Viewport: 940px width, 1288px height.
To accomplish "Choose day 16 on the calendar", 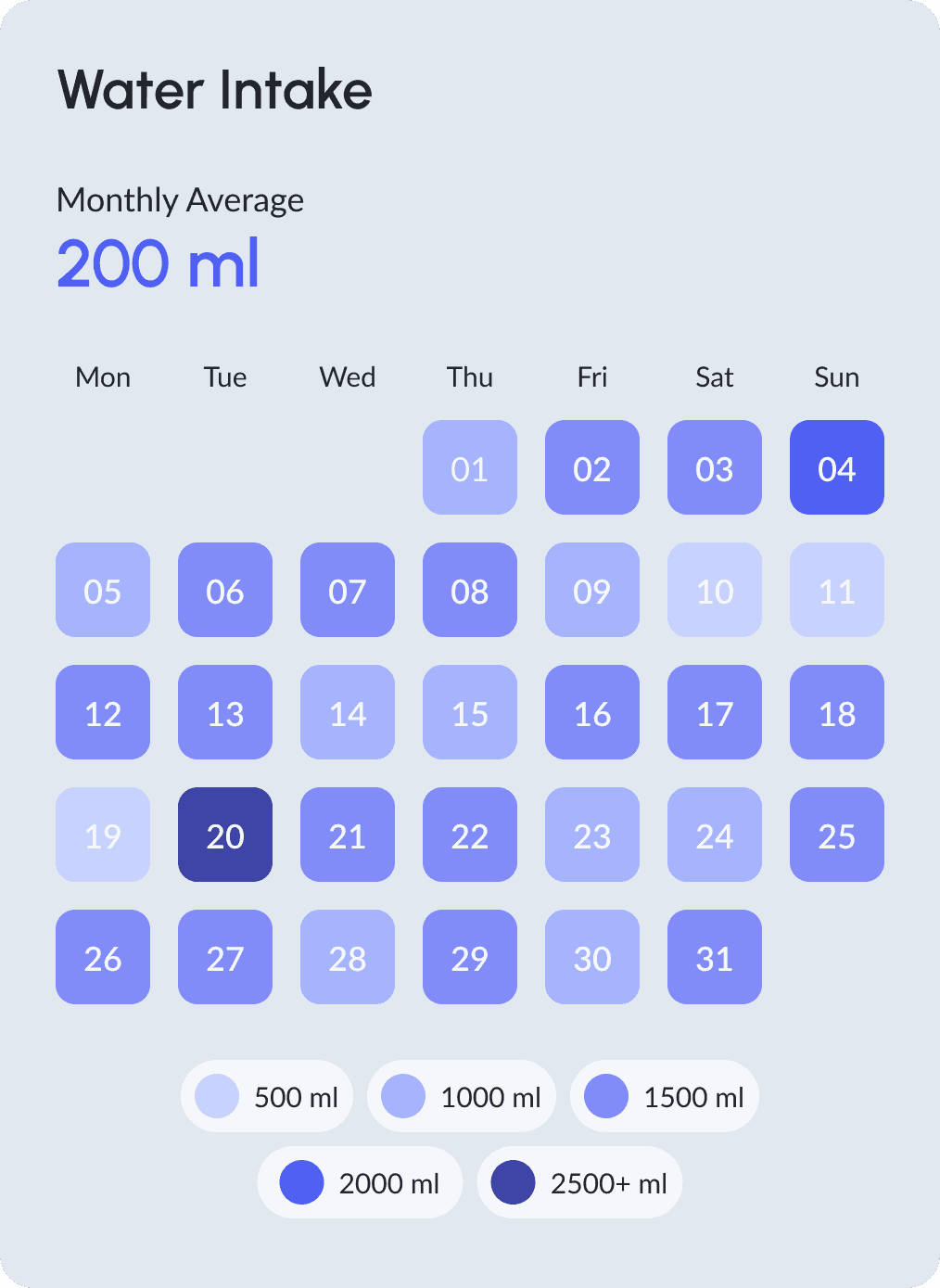I will tap(592, 712).
